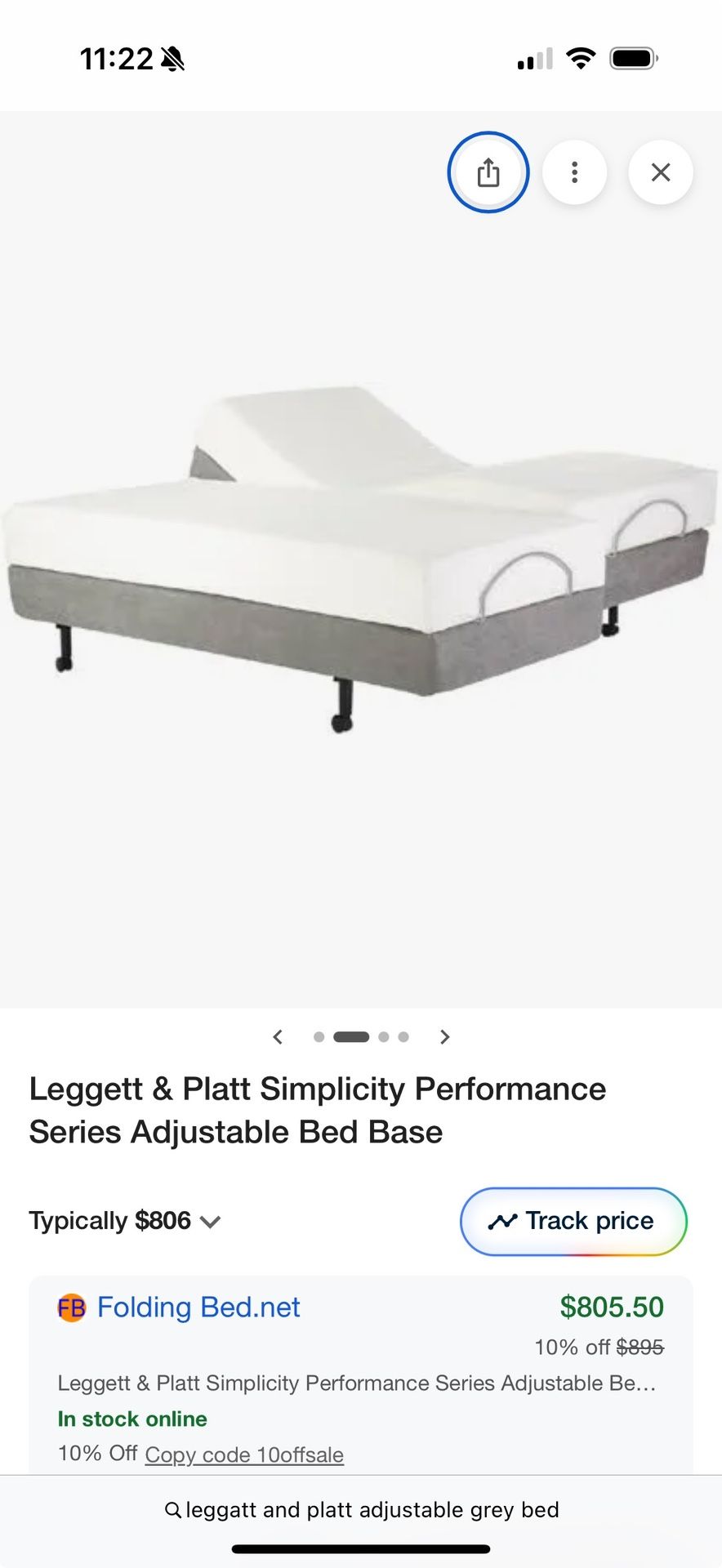Close the product detail view
The width and height of the screenshot is (722, 1568).
click(x=661, y=172)
